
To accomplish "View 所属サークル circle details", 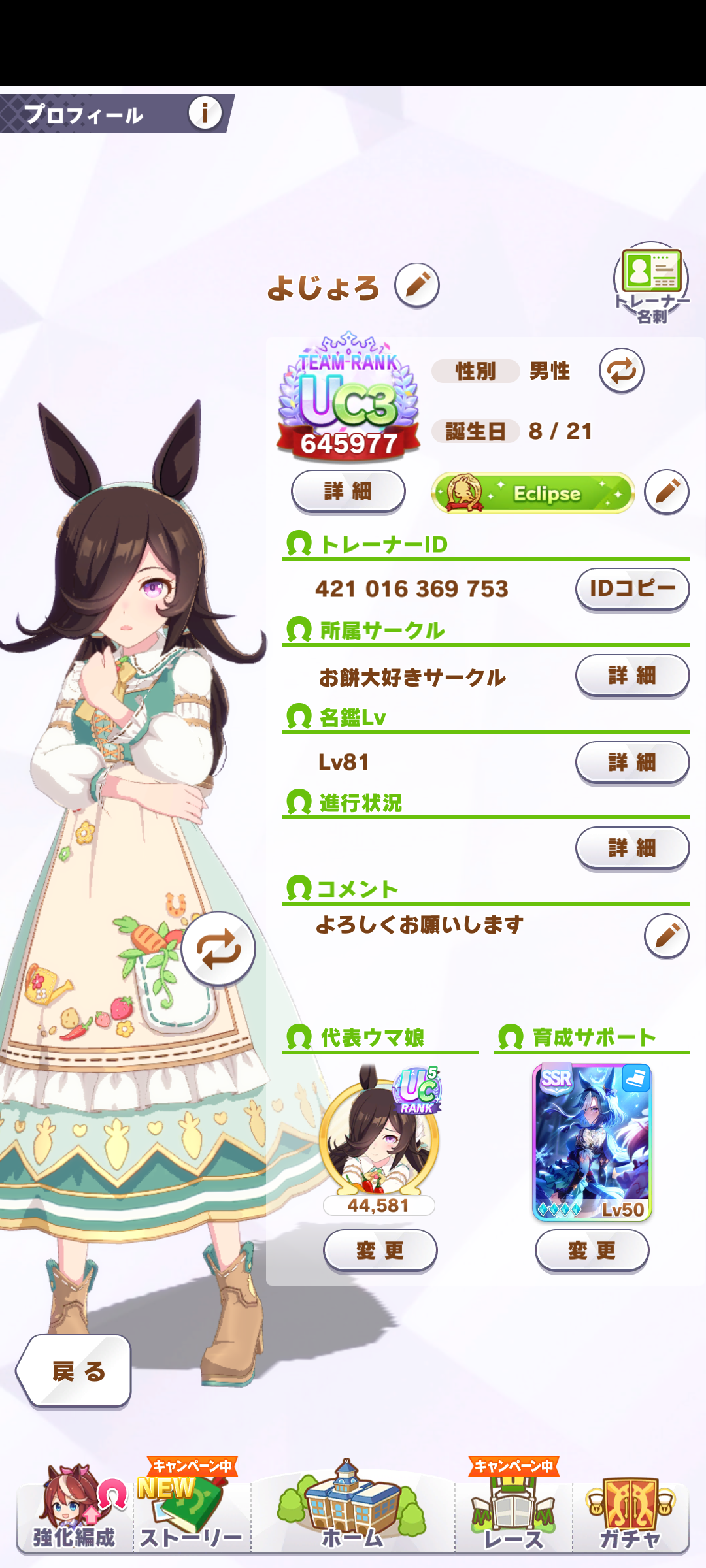I will (x=633, y=676).
